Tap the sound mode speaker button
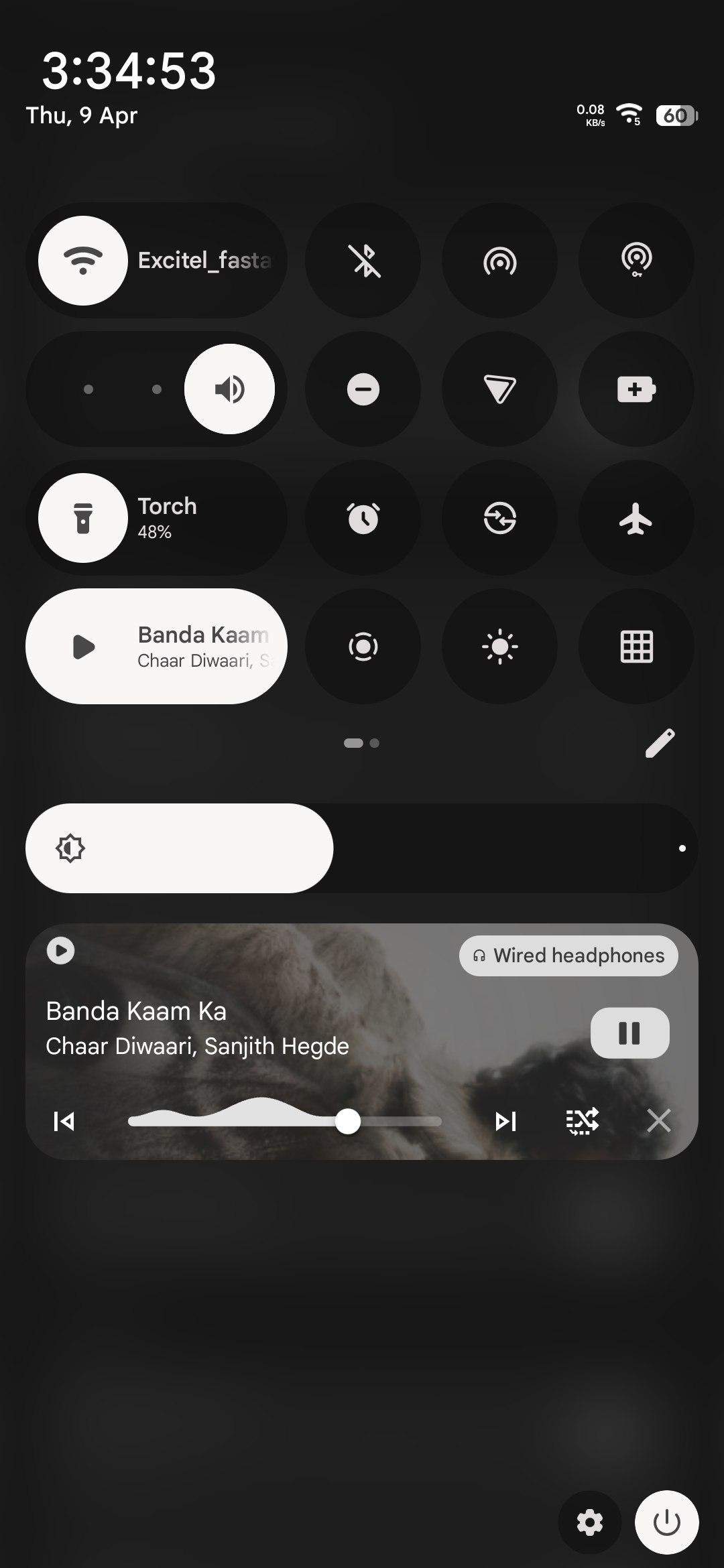Screen dimensions: 724x1568 pyautogui.click(x=229, y=389)
